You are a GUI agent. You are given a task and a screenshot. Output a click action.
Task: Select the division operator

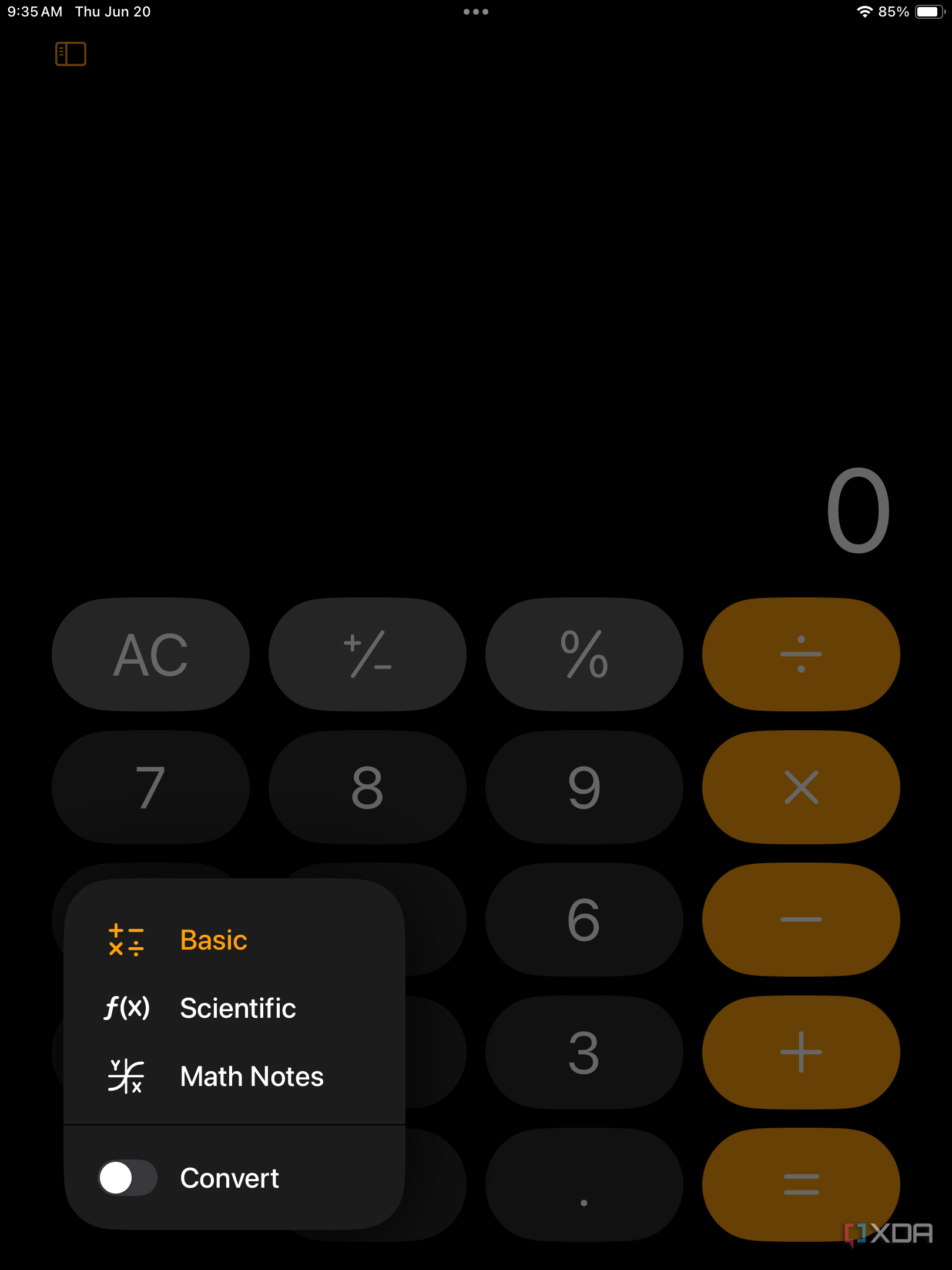click(800, 654)
